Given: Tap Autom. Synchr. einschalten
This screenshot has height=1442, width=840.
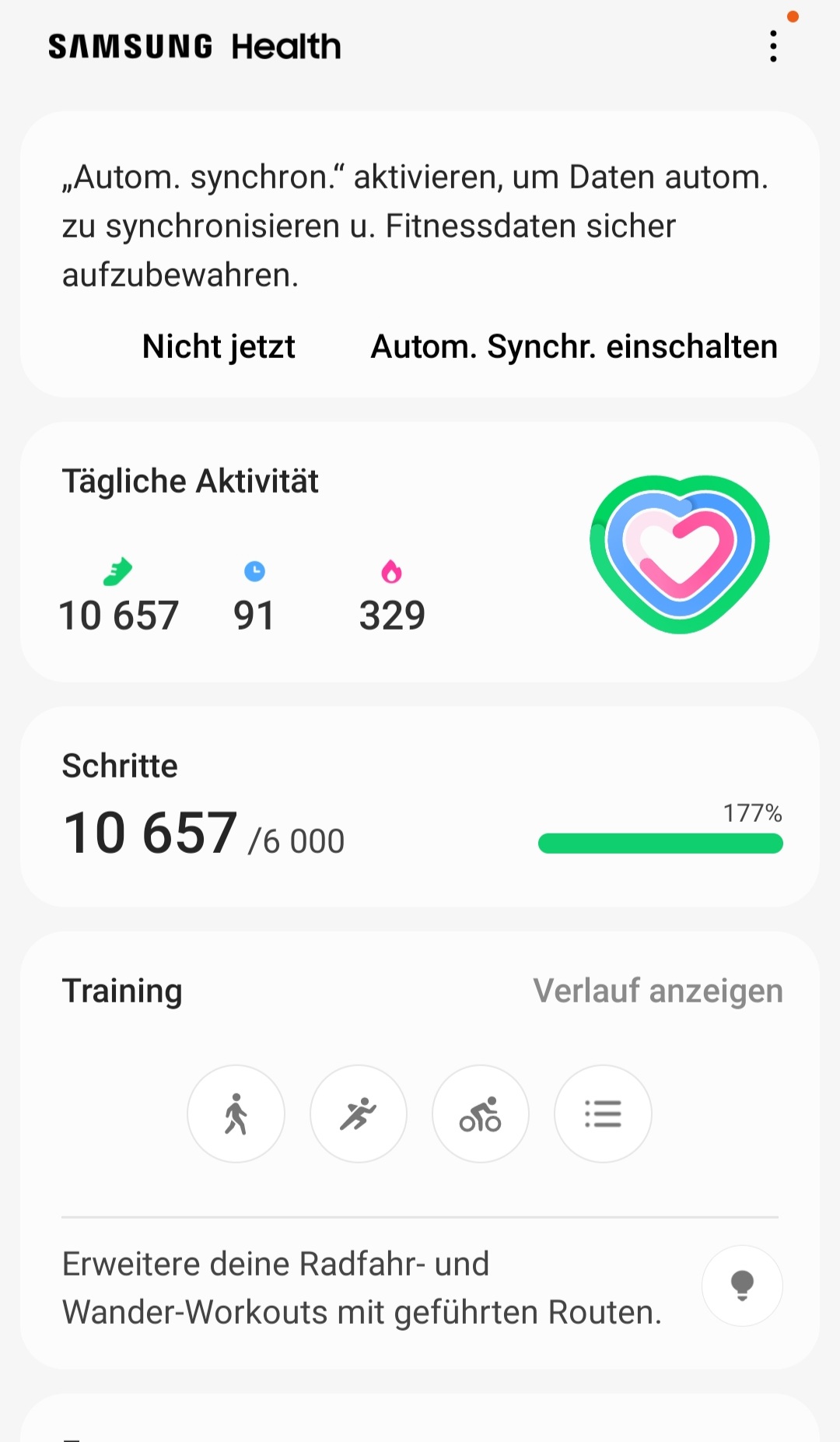Looking at the screenshot, I should pyautogui.click(x=574, y=346).
